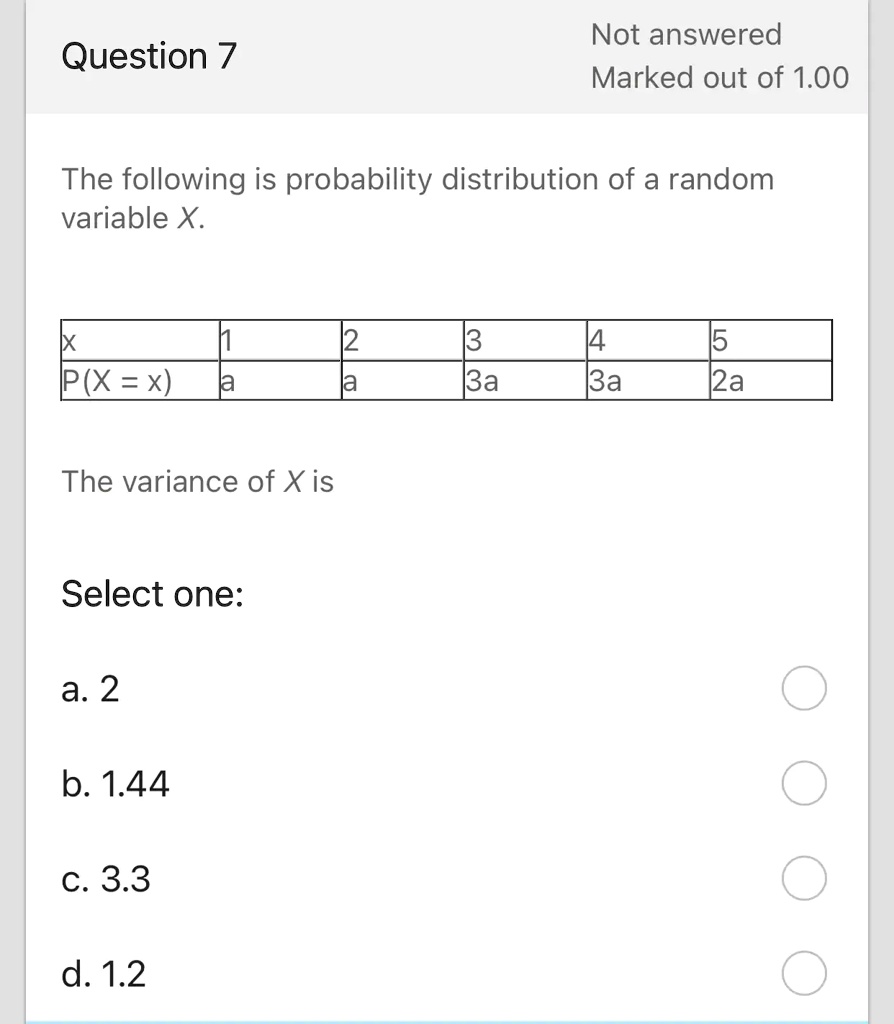Select the radio button for option a. 2
Viewport: 894px width, 1024px height.
[804, 688]
